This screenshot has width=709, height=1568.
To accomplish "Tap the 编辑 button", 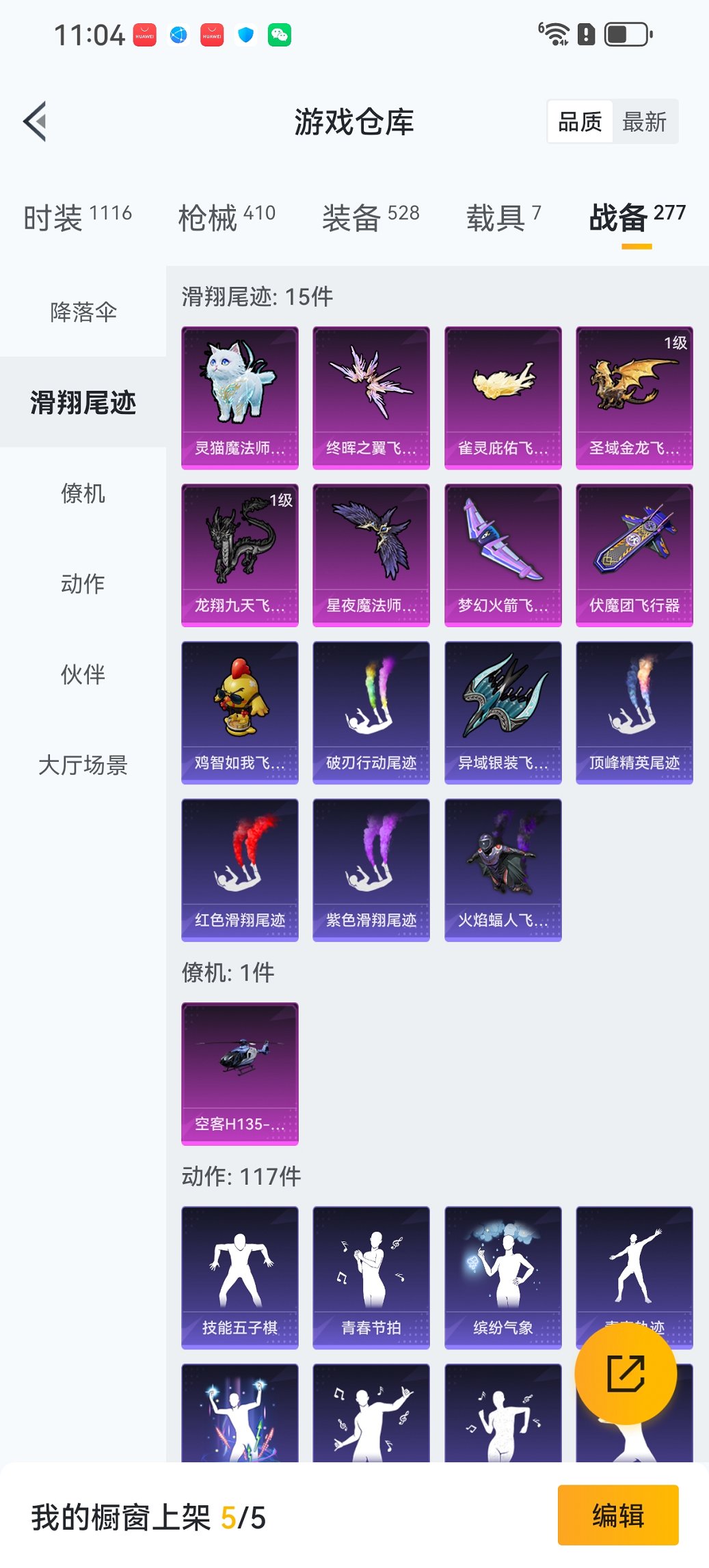I will (617, 1515).
